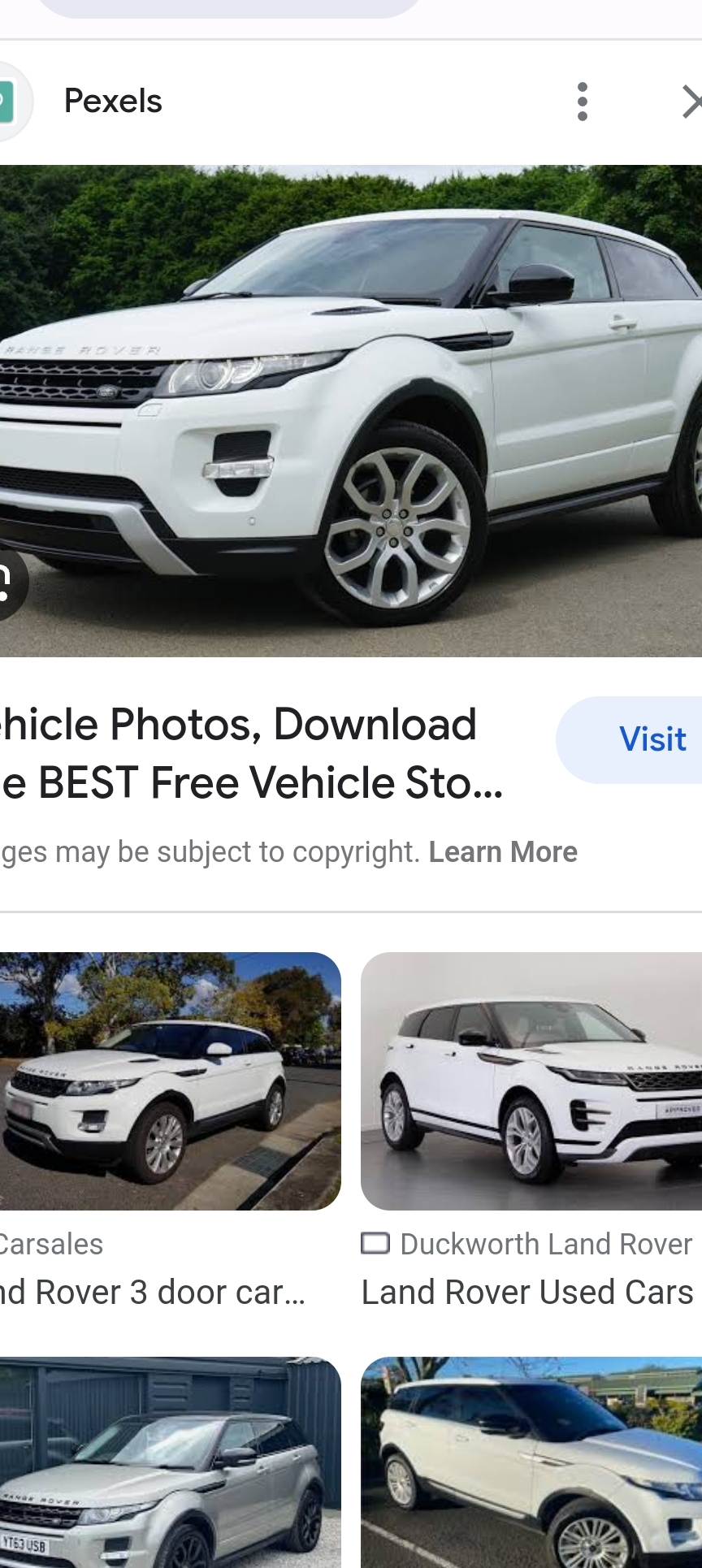Image resolution: width=702 pixels, height=1568 pixels.
Task: Open the three-dot overflow menu
Action: click(582, 102)
